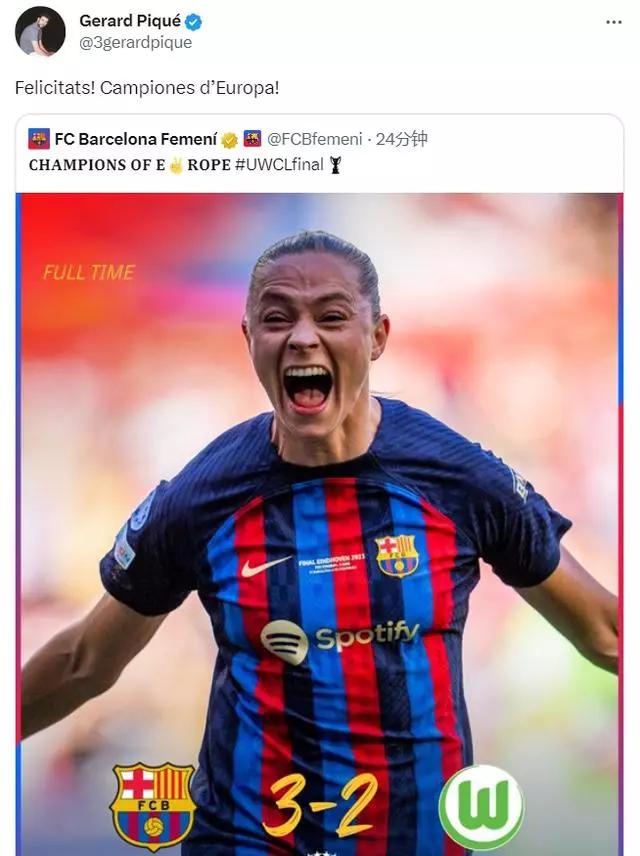Open the @3gerardpique handle link
This screenshot has width=640, height=856.
pos(136,43)
